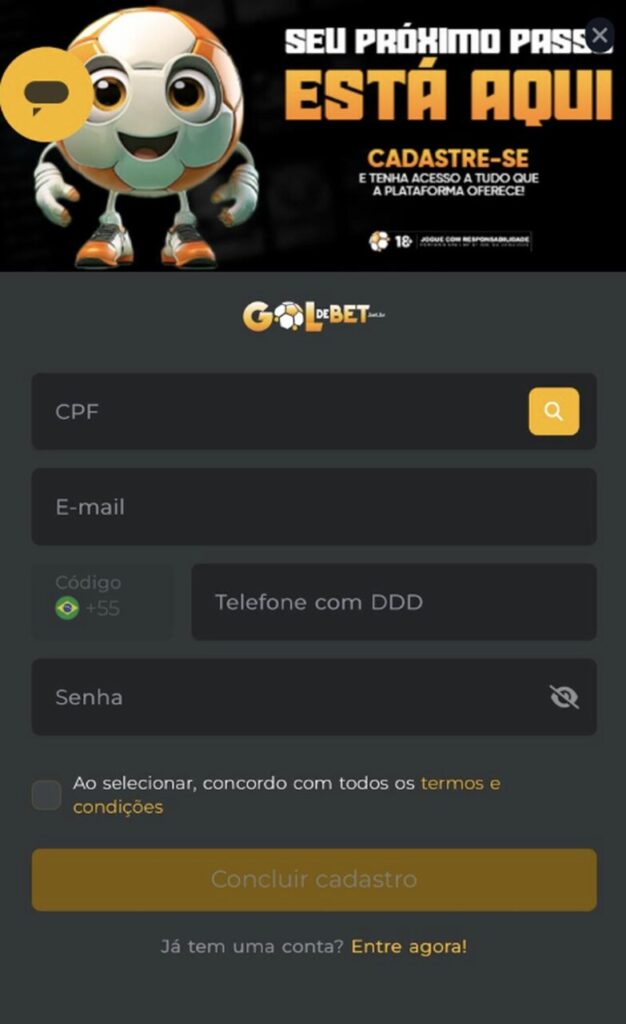Image resolution: width=626 pixels, height=1024 pixels.
Task: Toggle password visibility eye icon
Action: click(x=564, y=697)
